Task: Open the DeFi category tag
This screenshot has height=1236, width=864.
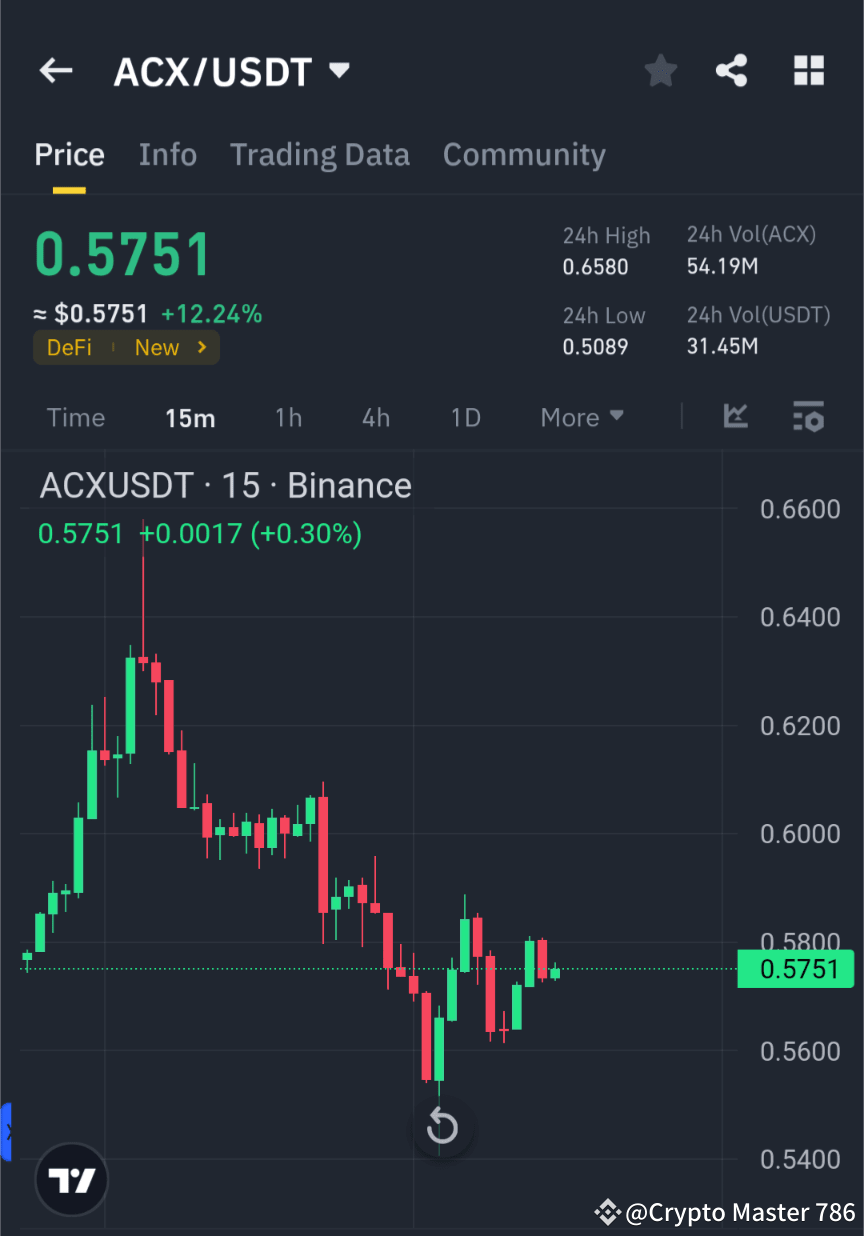Action: 69,347
